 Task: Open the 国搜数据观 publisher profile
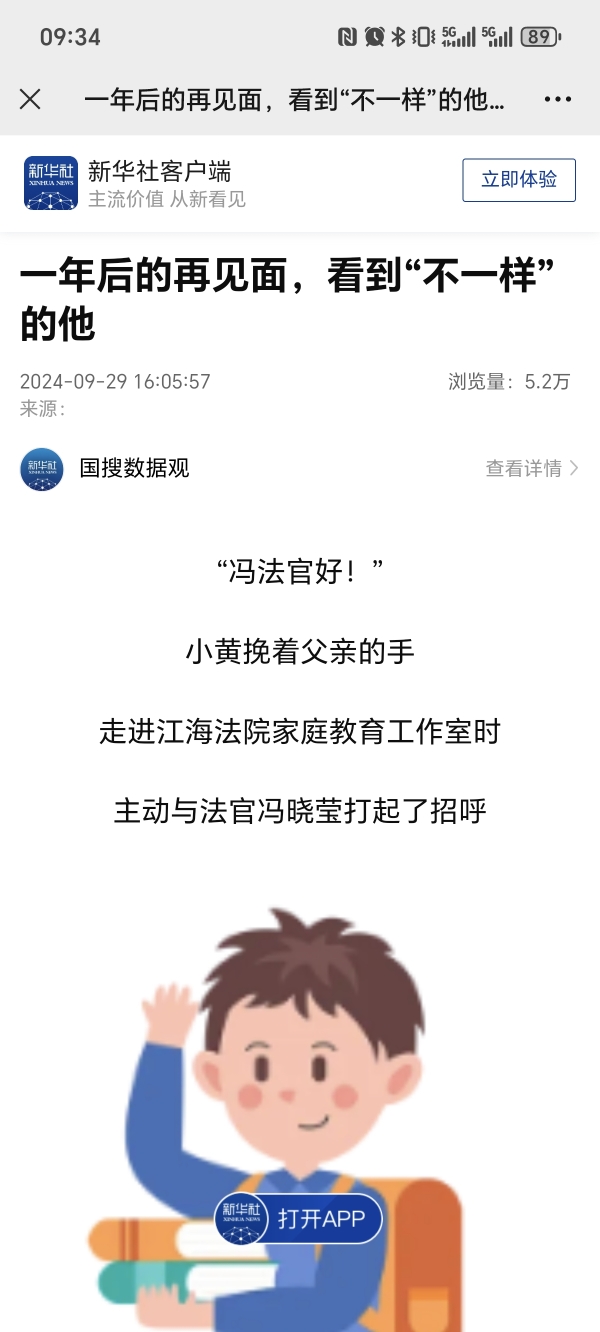[x=133, y=468]
